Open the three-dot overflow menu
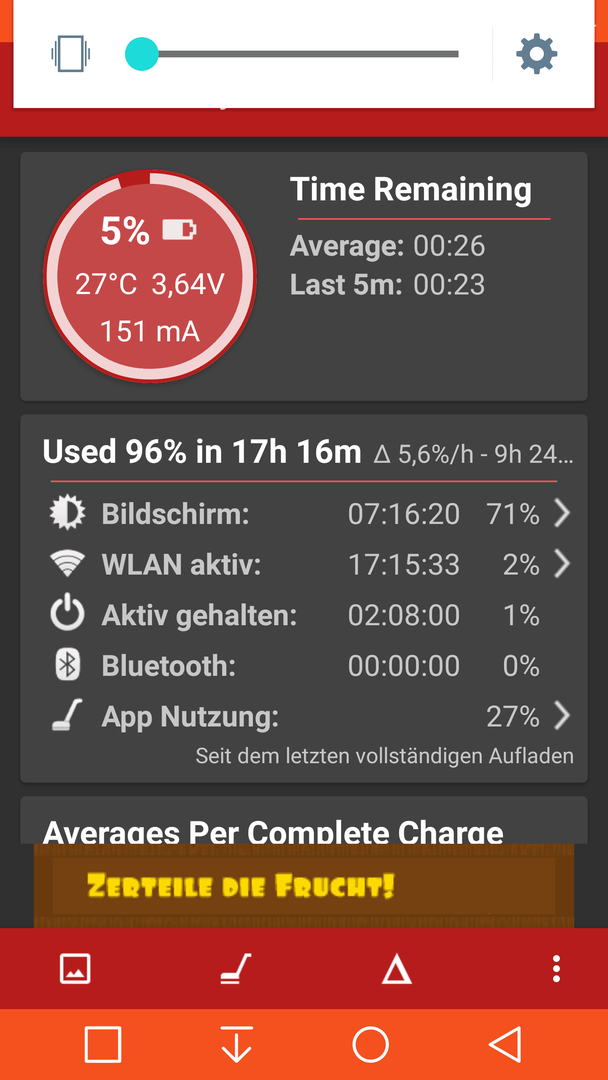 point(556,968)
